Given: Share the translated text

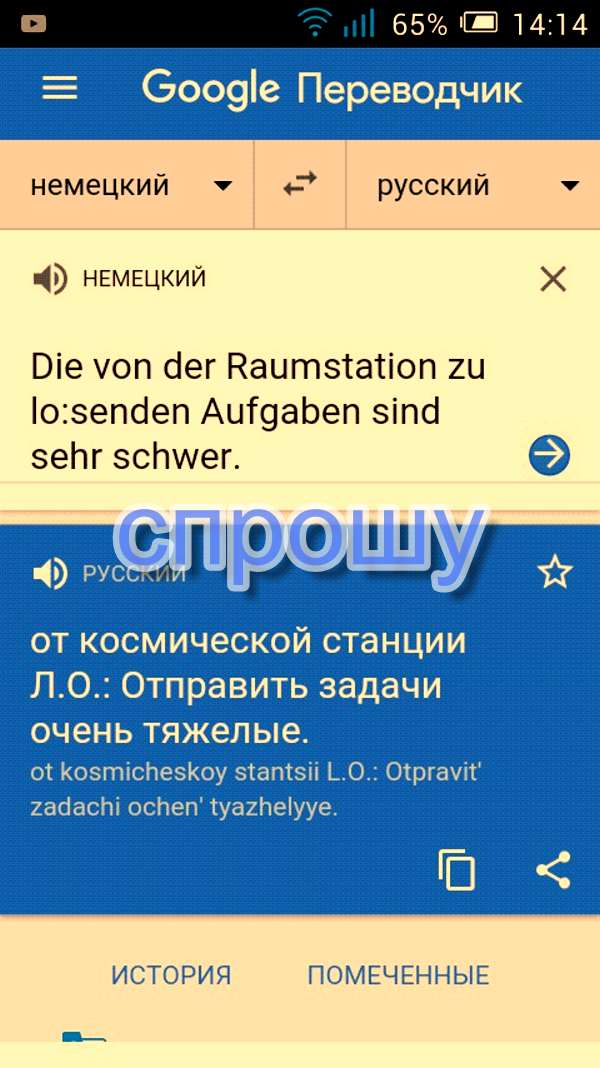Looking at the screenshot, I should point(553,868).
